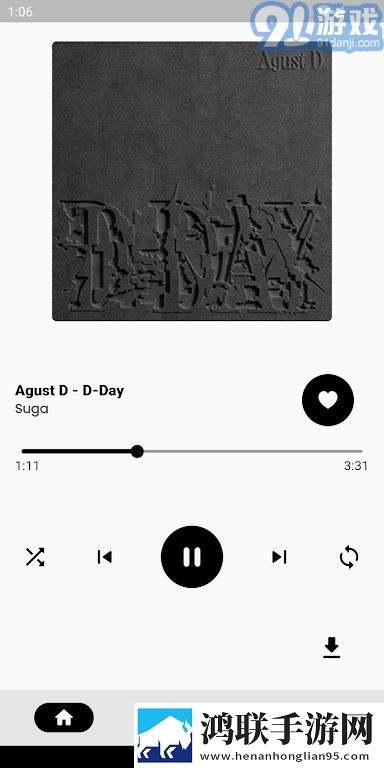Pause the current track

(192, 557)
